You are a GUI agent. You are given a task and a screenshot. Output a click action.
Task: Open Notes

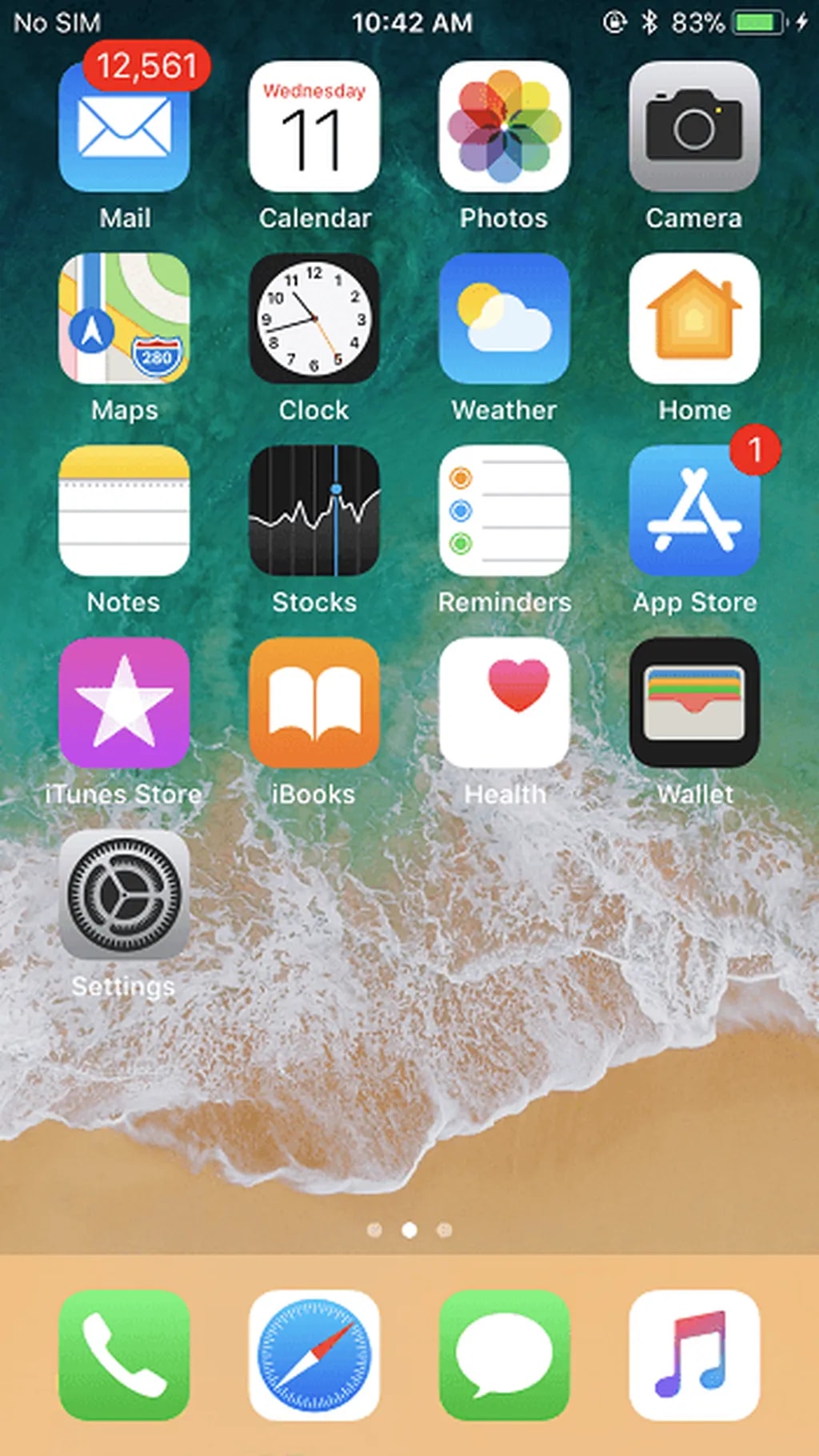124,510
